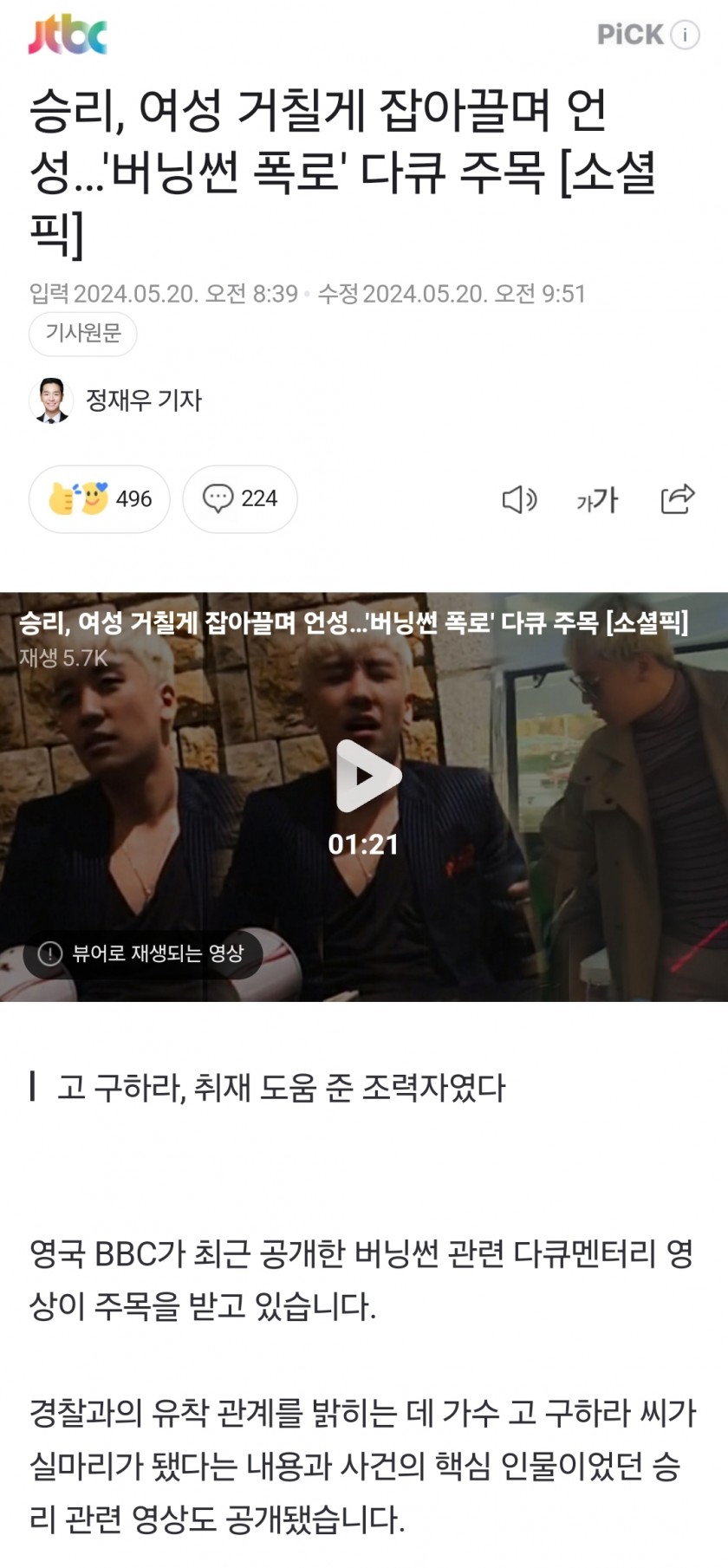Open the 224 comments
Viewport: 728px width, 1568px height.
click(240, 498)
